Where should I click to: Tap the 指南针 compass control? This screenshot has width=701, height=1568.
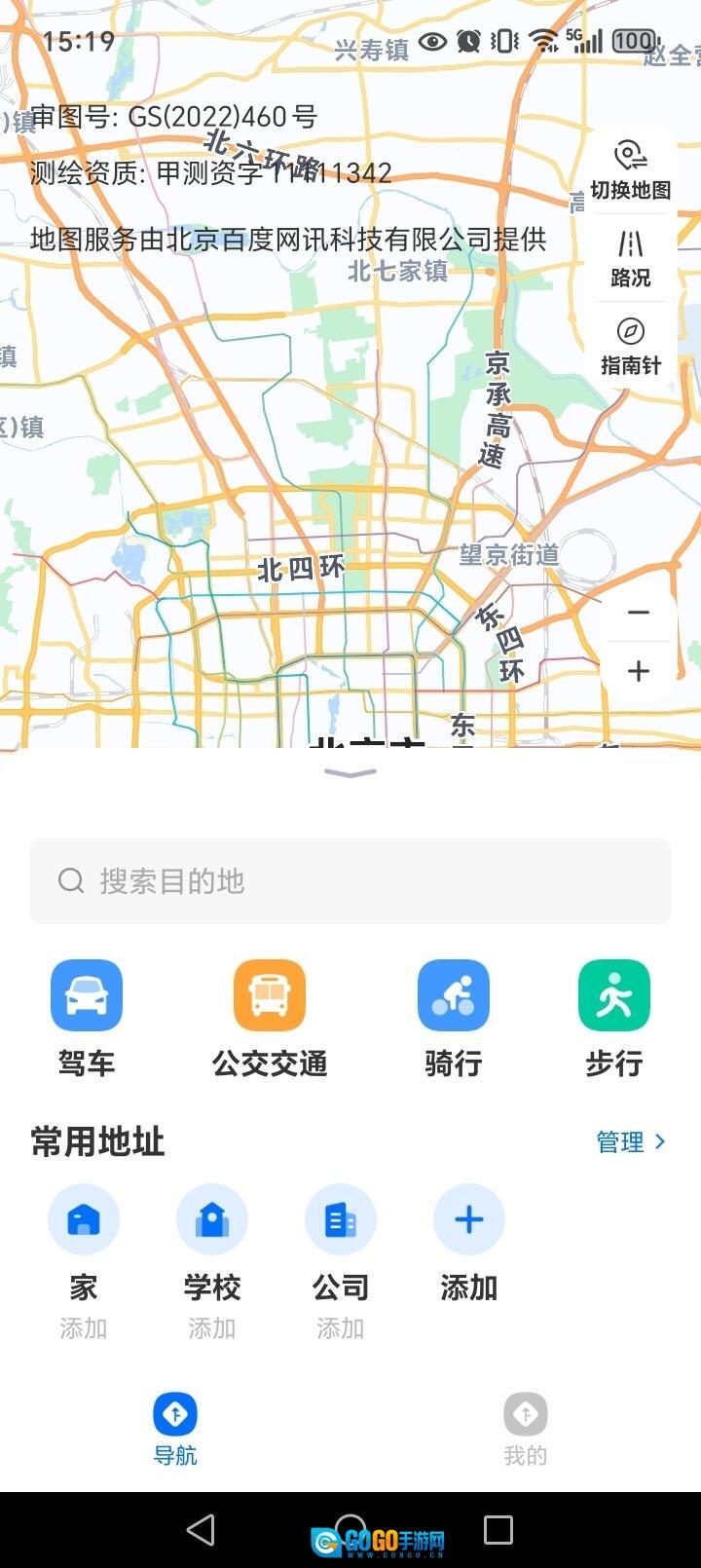point(631,348)
